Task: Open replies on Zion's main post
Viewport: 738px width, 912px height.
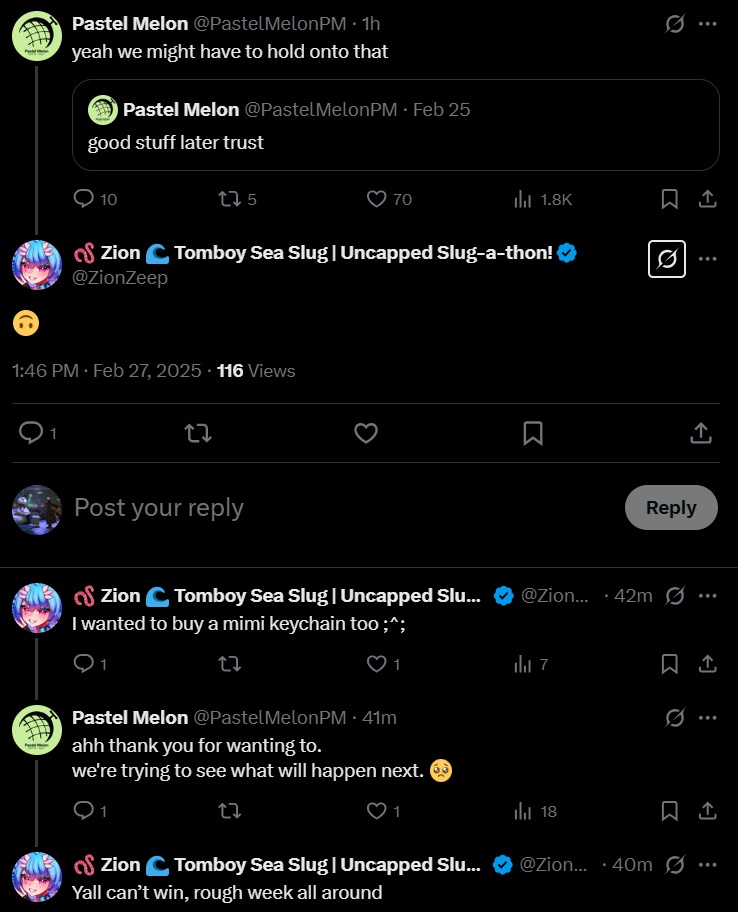Action: (x=32, y=433)
